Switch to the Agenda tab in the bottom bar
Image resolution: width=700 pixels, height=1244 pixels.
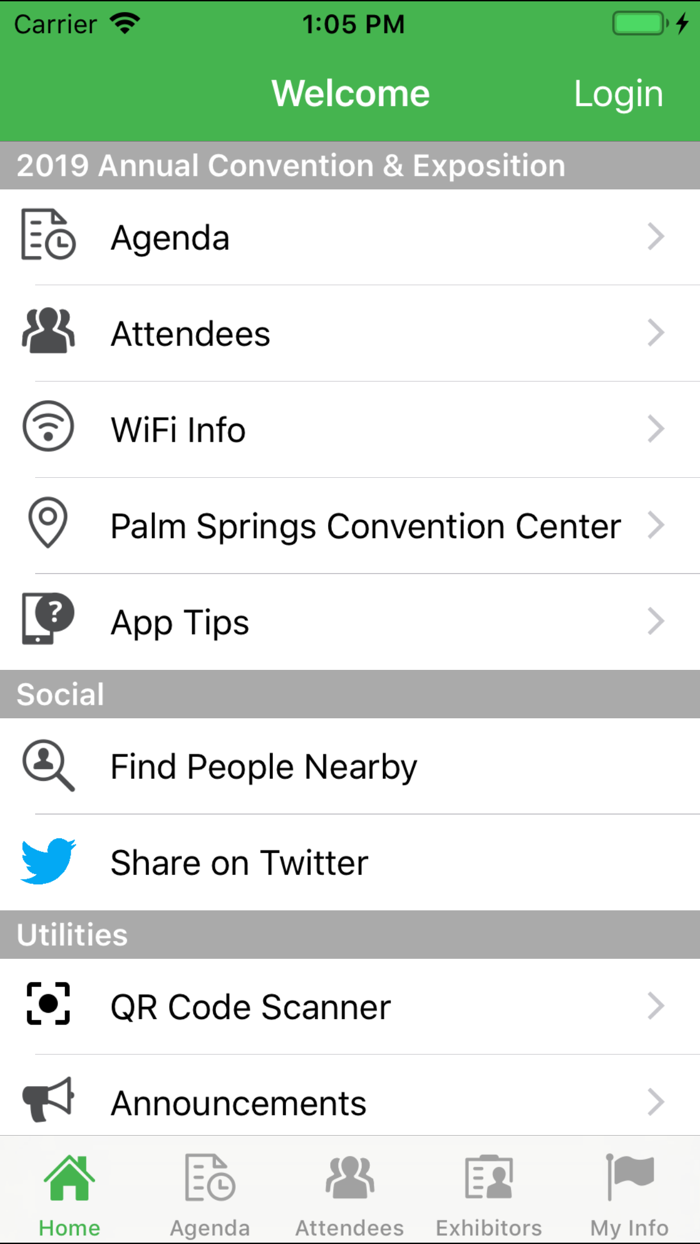[210, 1194]
